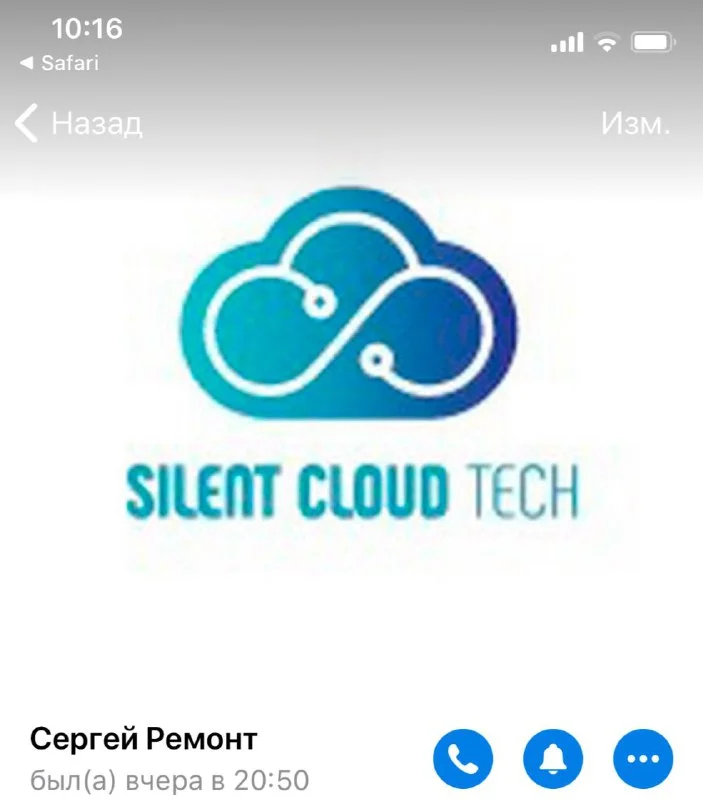Go back using the Назад button
Screen dimensions: 703x800
(x=78, y=124)
